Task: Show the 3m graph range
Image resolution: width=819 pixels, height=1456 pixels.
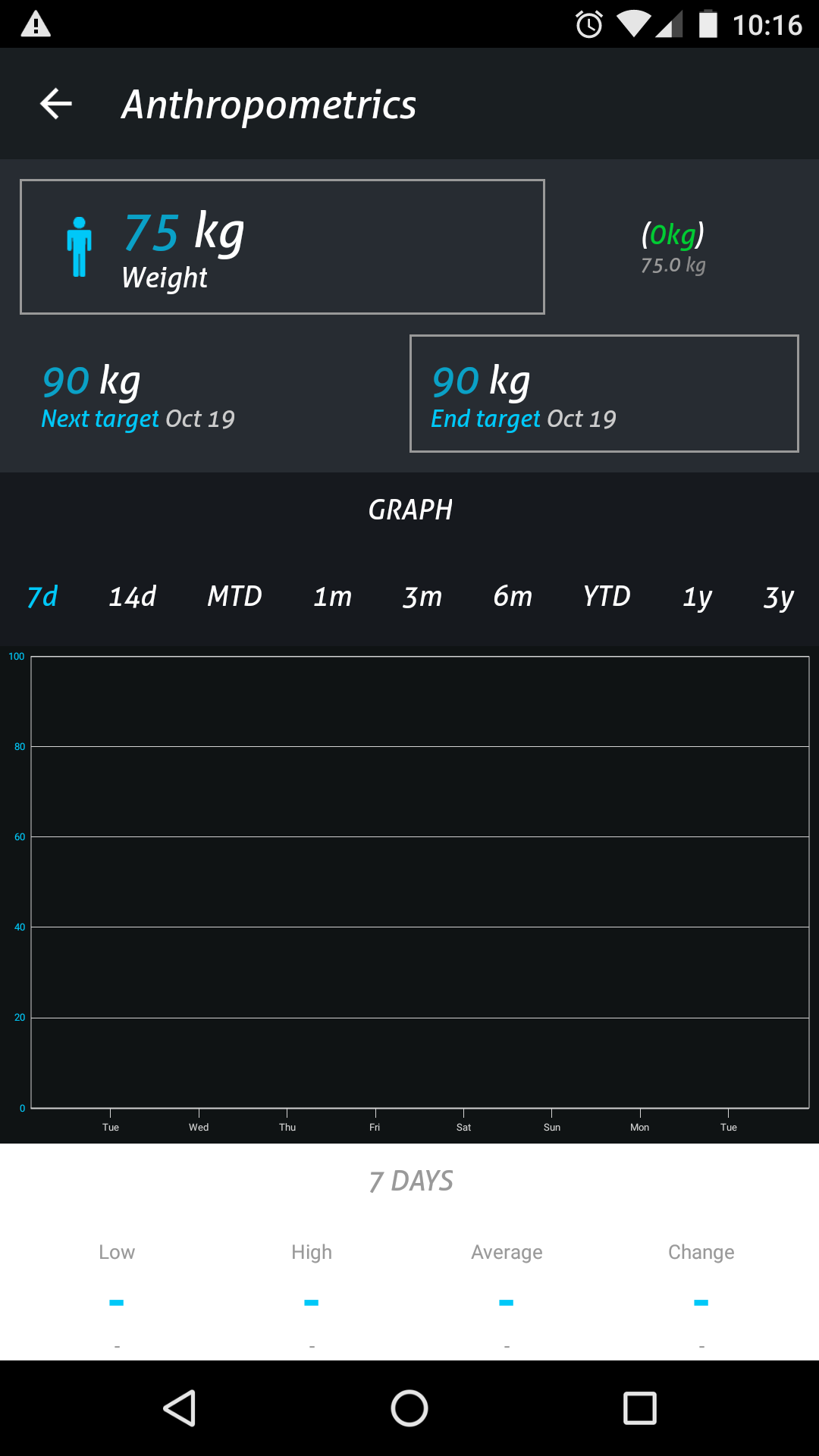Action: 422,597
